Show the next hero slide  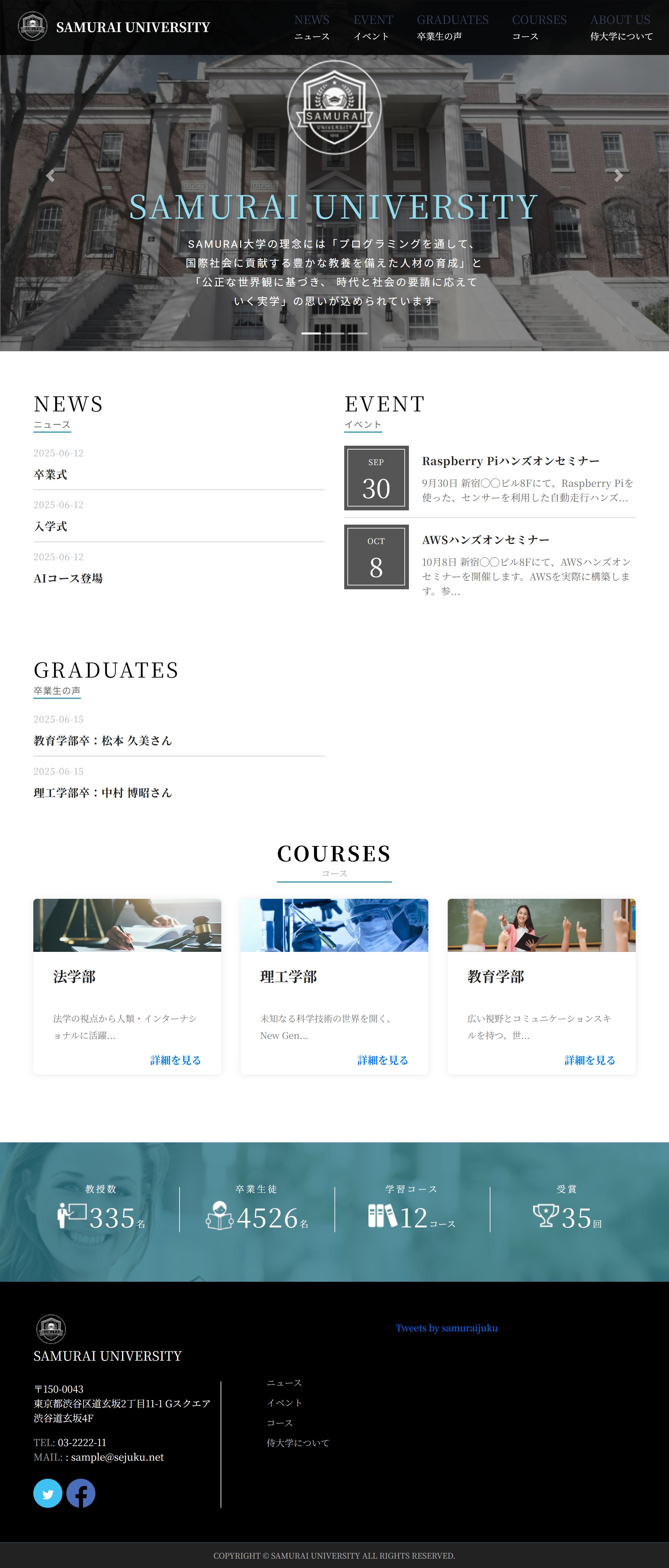(618, 176)
